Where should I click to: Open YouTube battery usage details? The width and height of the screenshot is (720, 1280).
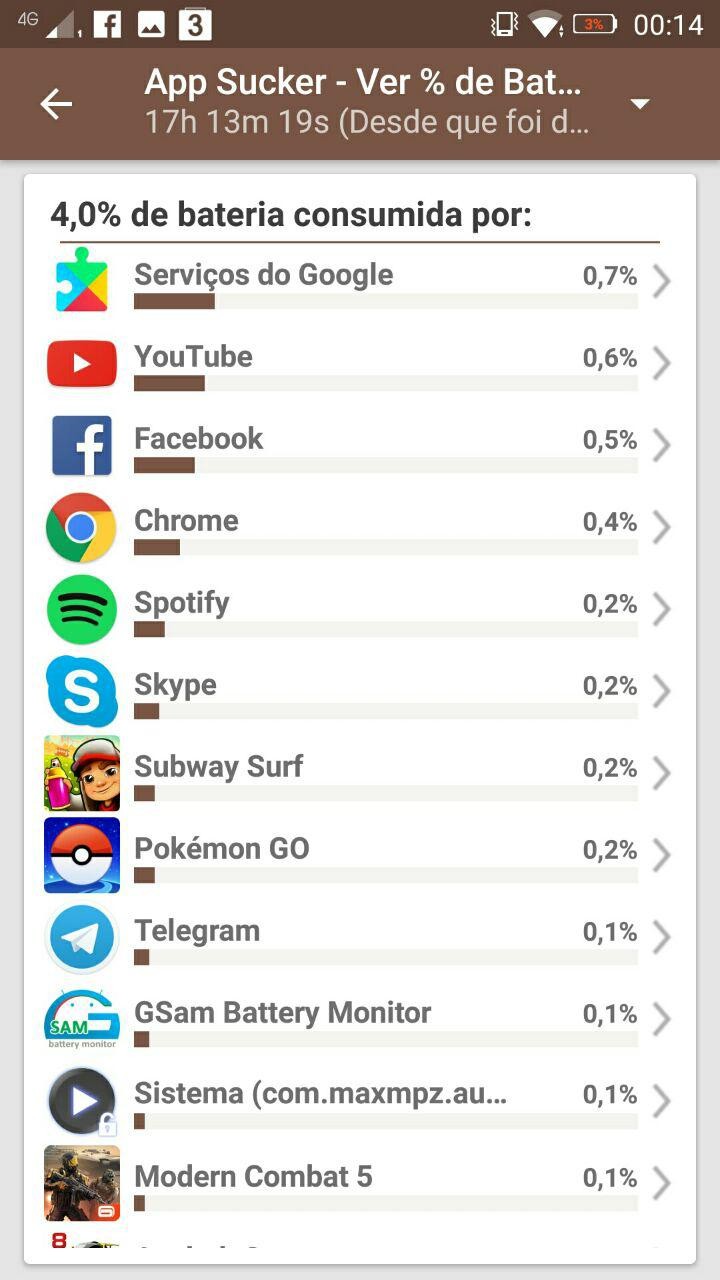coord(360,365)
